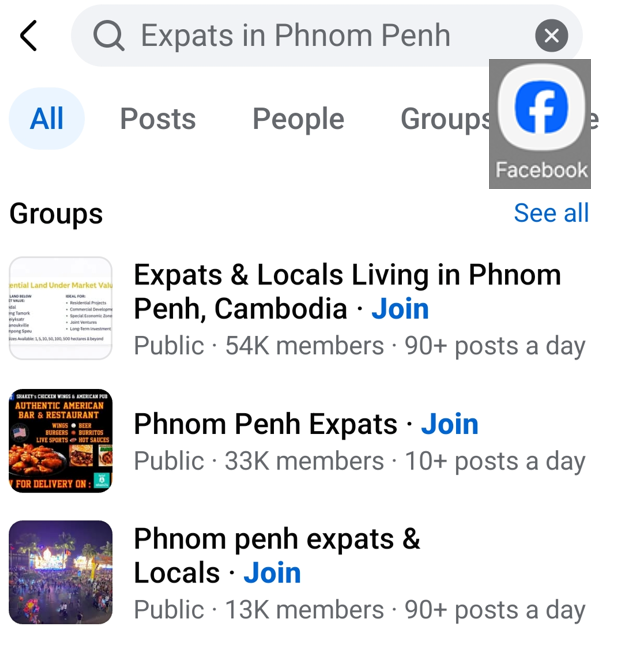Screen dimensions: 618x656
Task: Go back from search results
Action: point(29,37)
